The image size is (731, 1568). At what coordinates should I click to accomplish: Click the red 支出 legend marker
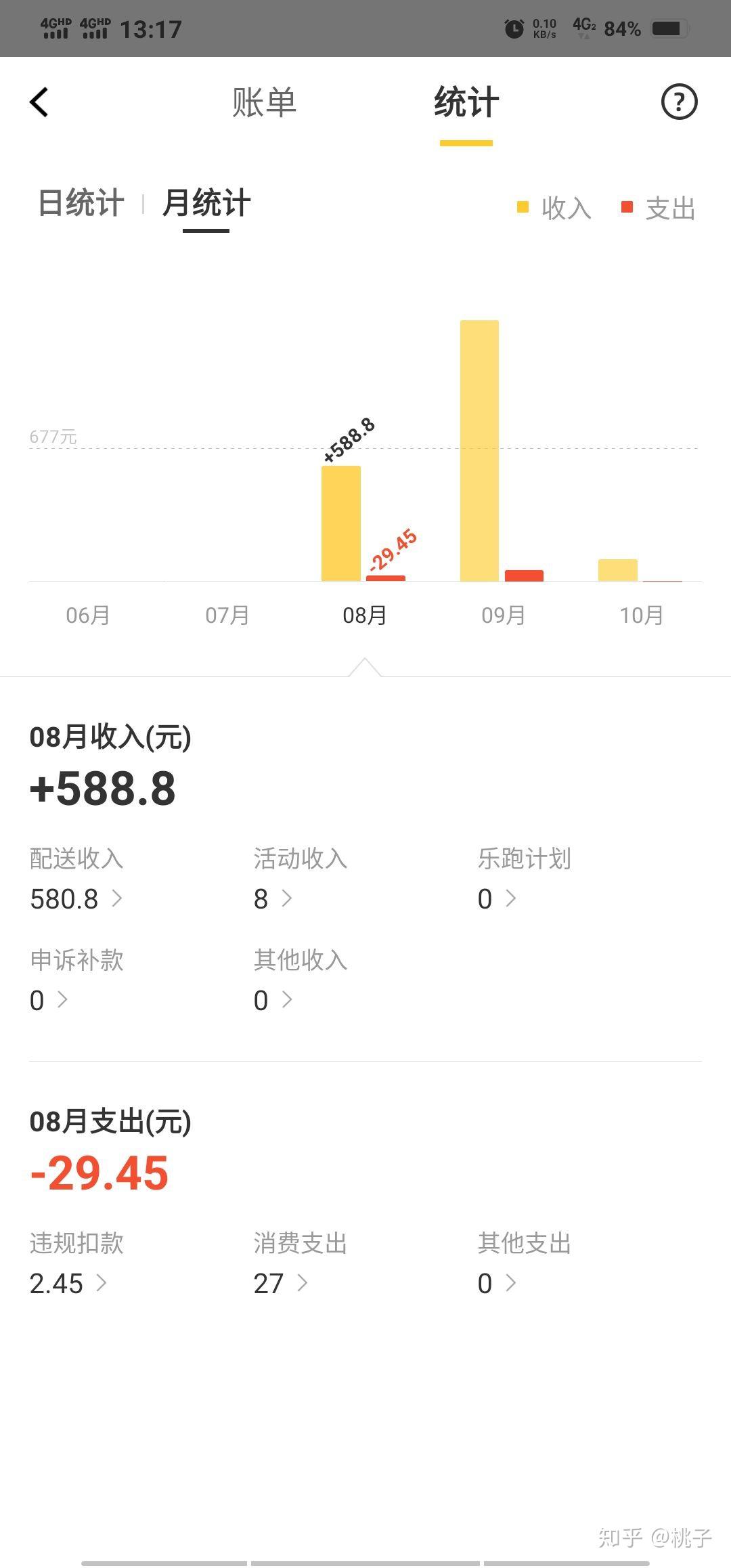pyautogui.click(x=626, y=206)
